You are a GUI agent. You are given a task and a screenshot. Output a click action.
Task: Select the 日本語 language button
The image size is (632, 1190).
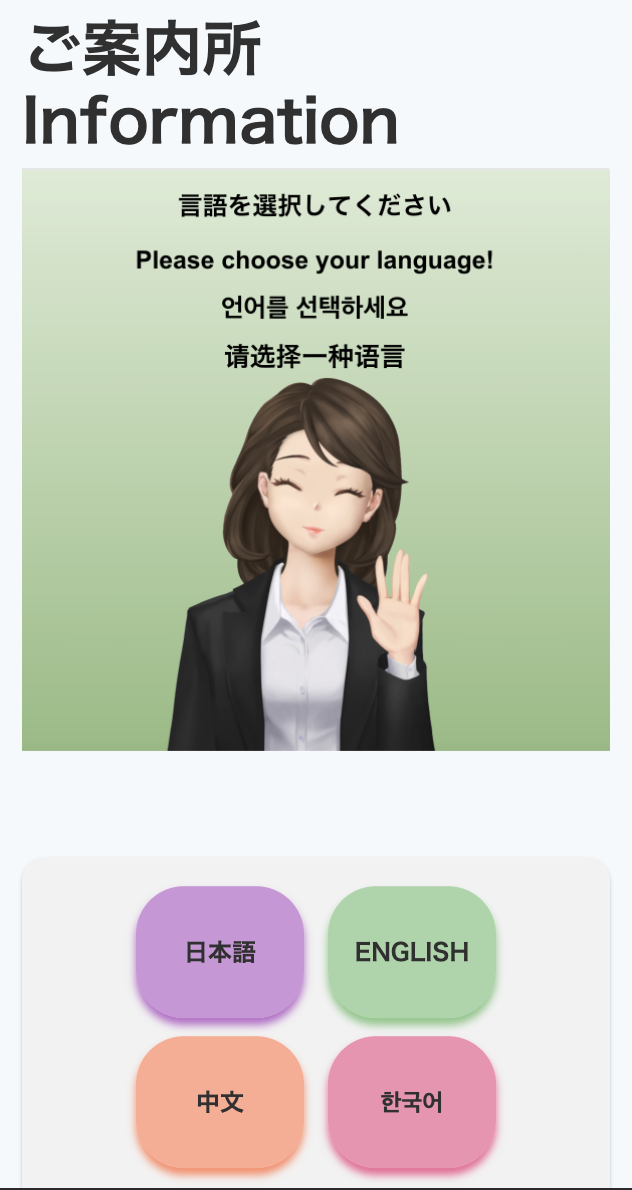220,952
